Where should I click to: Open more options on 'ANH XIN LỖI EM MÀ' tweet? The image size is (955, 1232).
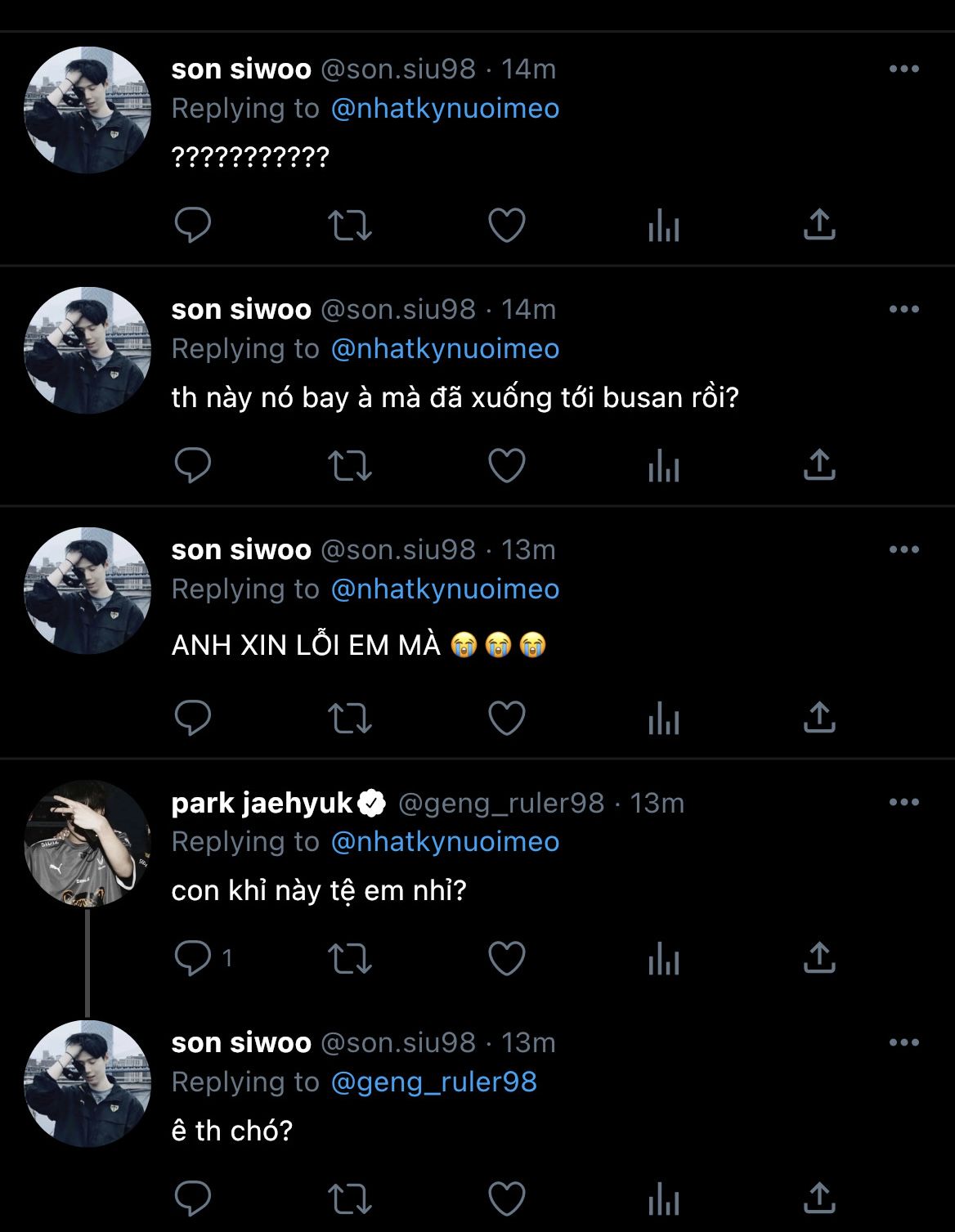[x=903, y=550]
